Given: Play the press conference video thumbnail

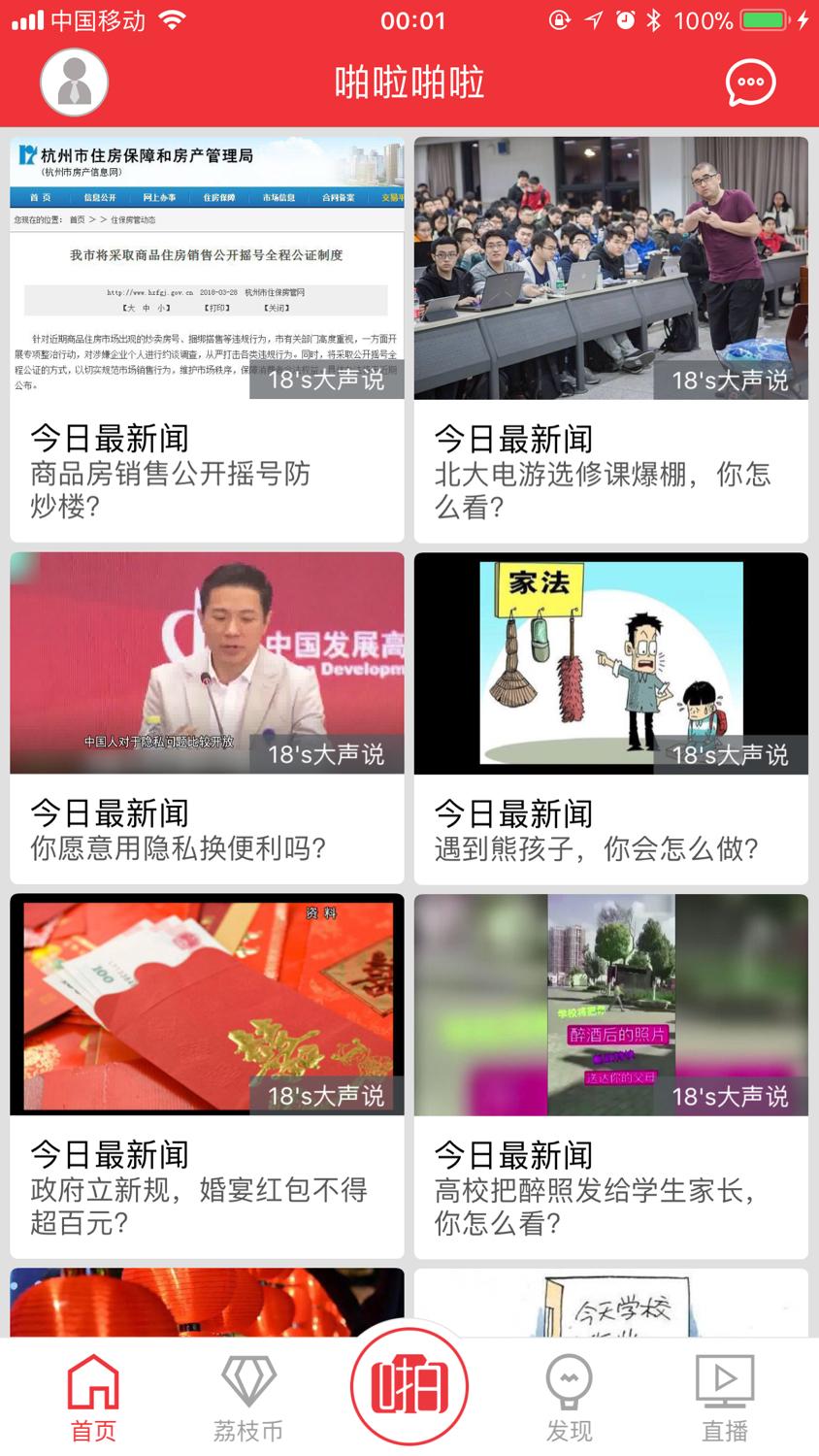Looking at the screenshot, I should pos(207,662).
